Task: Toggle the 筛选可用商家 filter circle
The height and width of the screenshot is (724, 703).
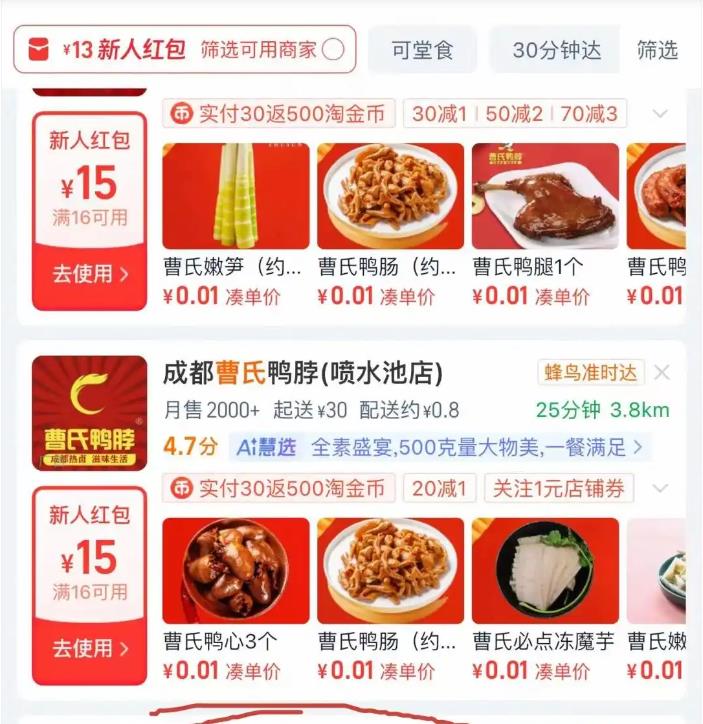Action: 334,49
